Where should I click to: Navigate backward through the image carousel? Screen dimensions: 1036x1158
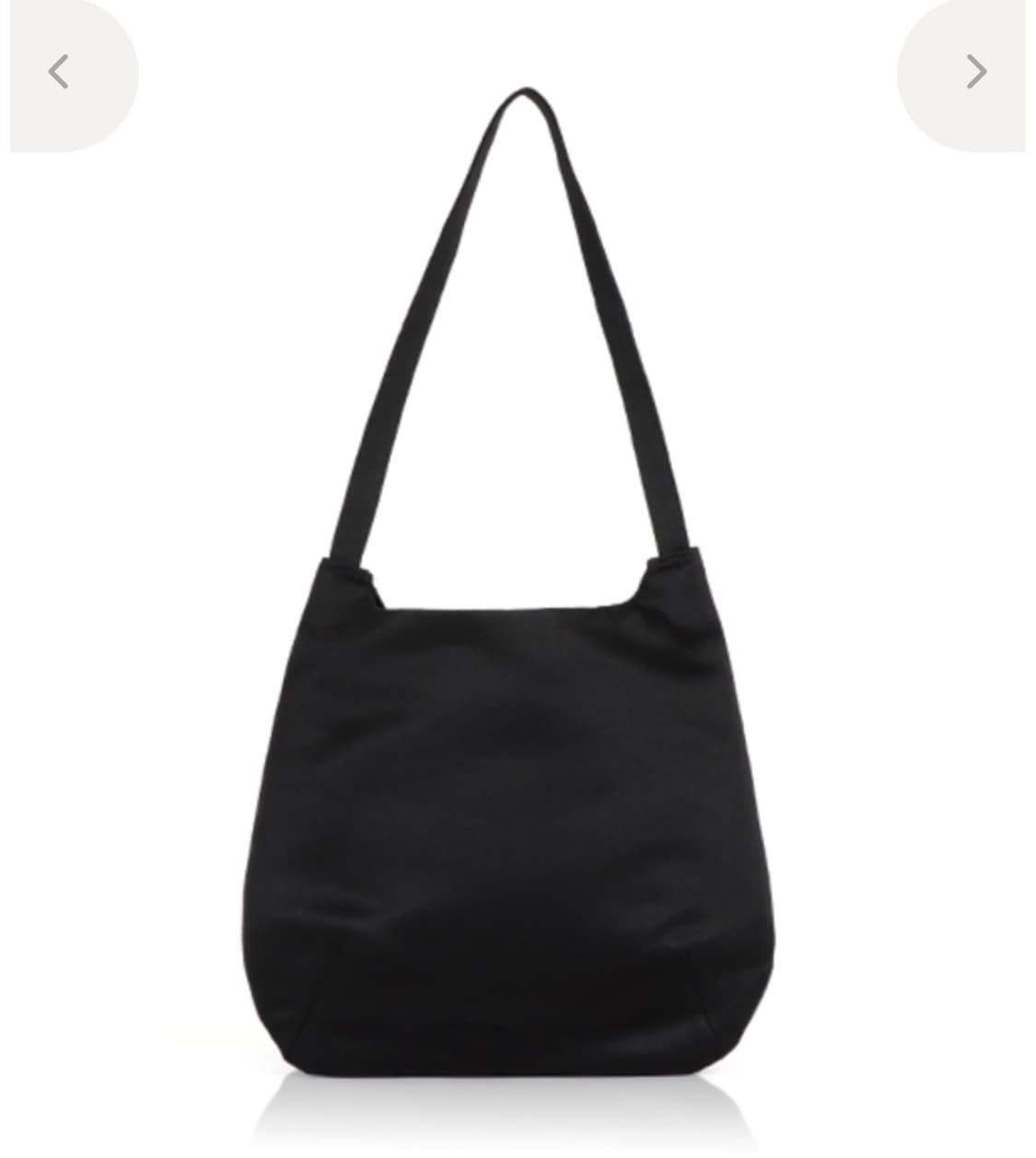point(57,71)
